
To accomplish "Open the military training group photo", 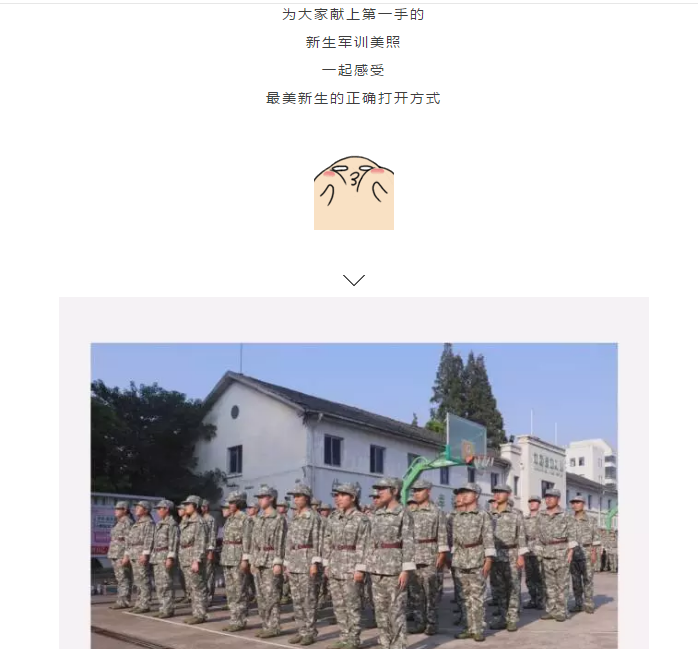I will coord(354,495).
